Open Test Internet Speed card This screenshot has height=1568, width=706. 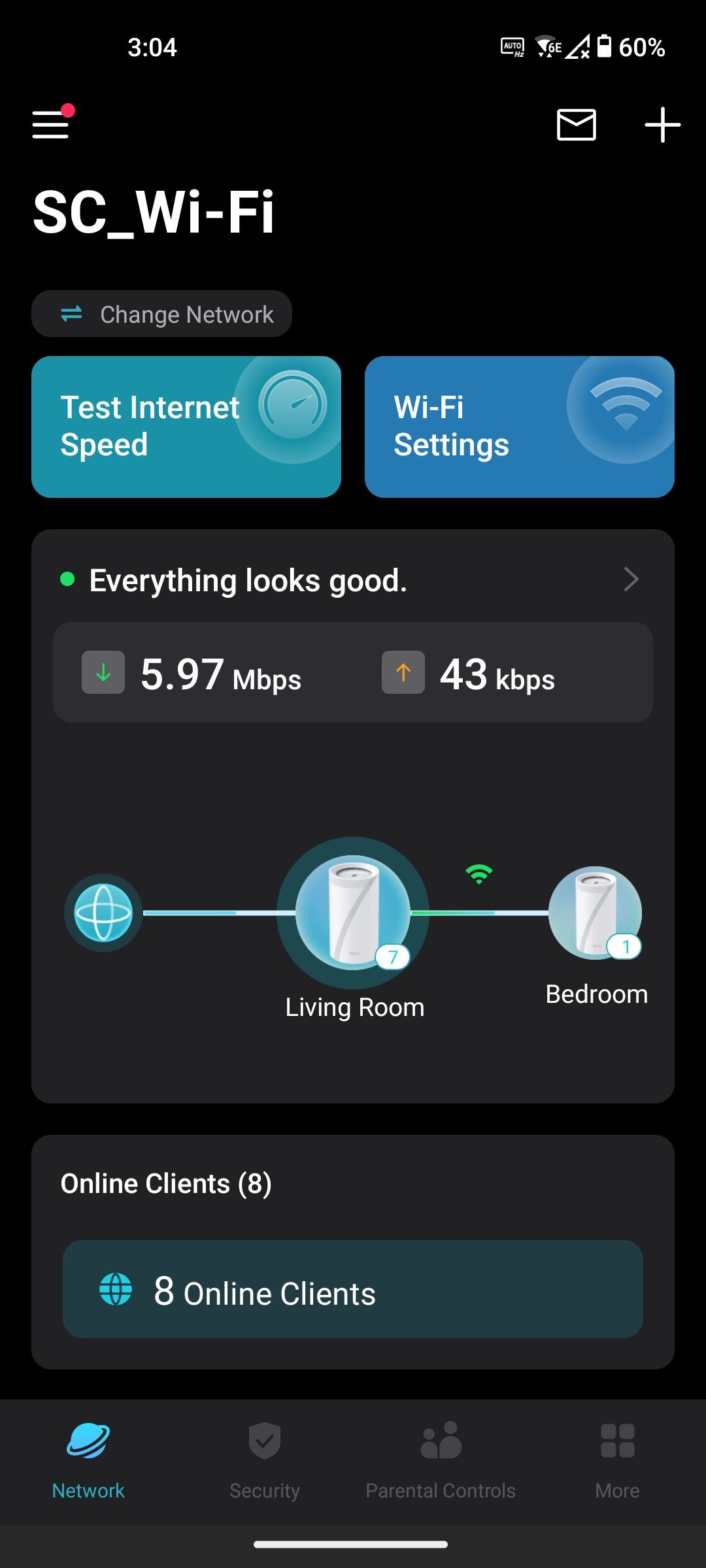(x=186, y=427)
